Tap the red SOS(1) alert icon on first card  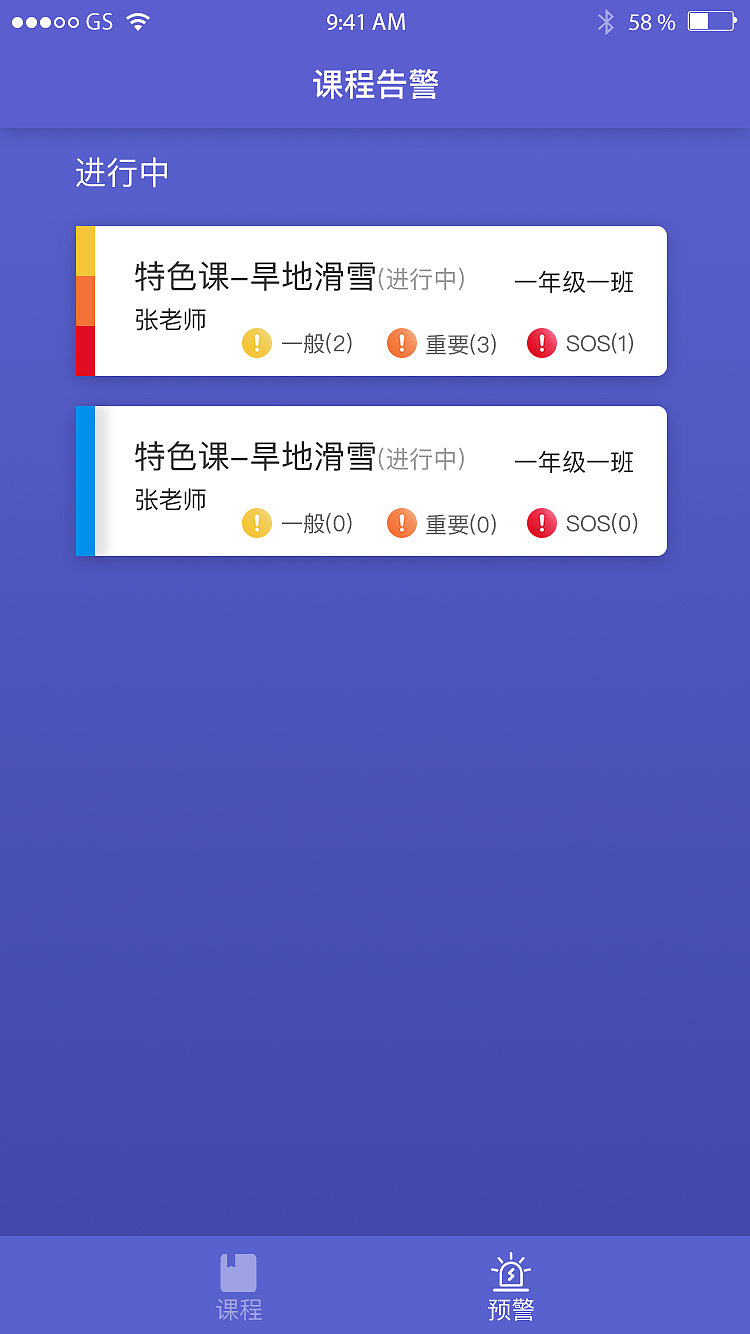pos(541,342)
